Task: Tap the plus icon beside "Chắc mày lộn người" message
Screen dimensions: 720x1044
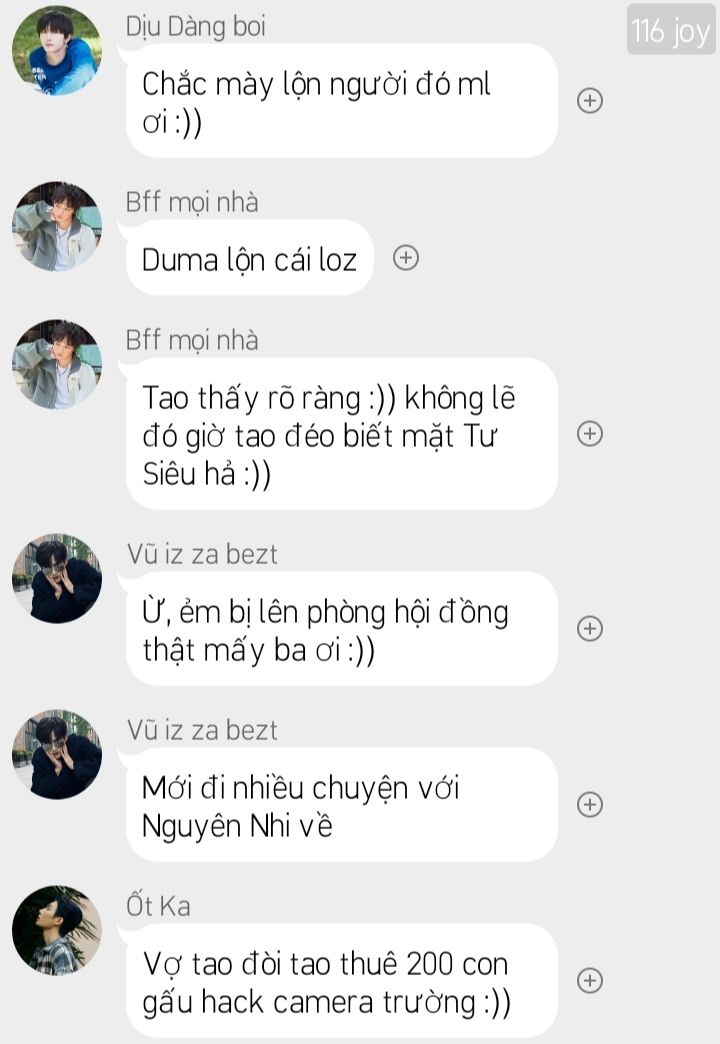Action: point(590,100)
